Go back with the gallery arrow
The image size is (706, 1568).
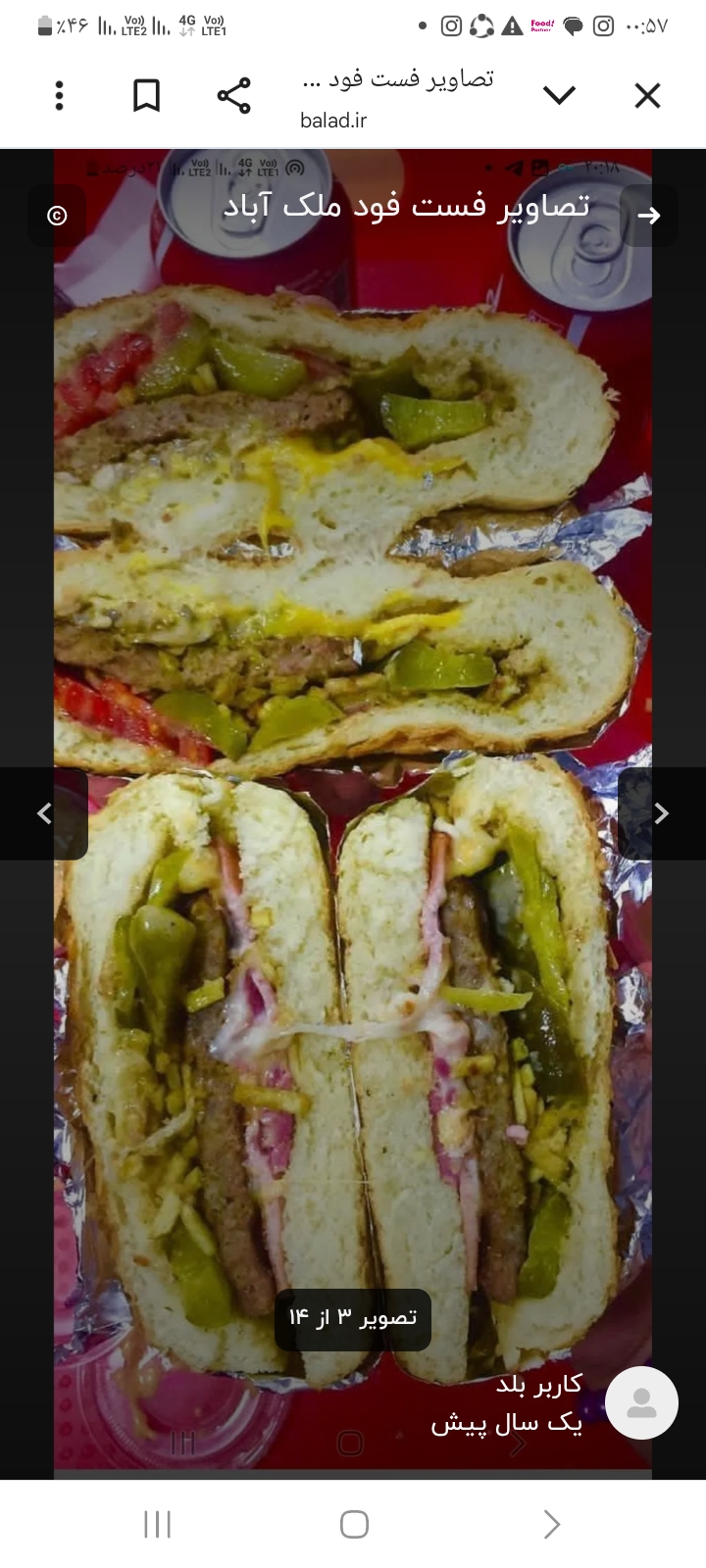649,216
